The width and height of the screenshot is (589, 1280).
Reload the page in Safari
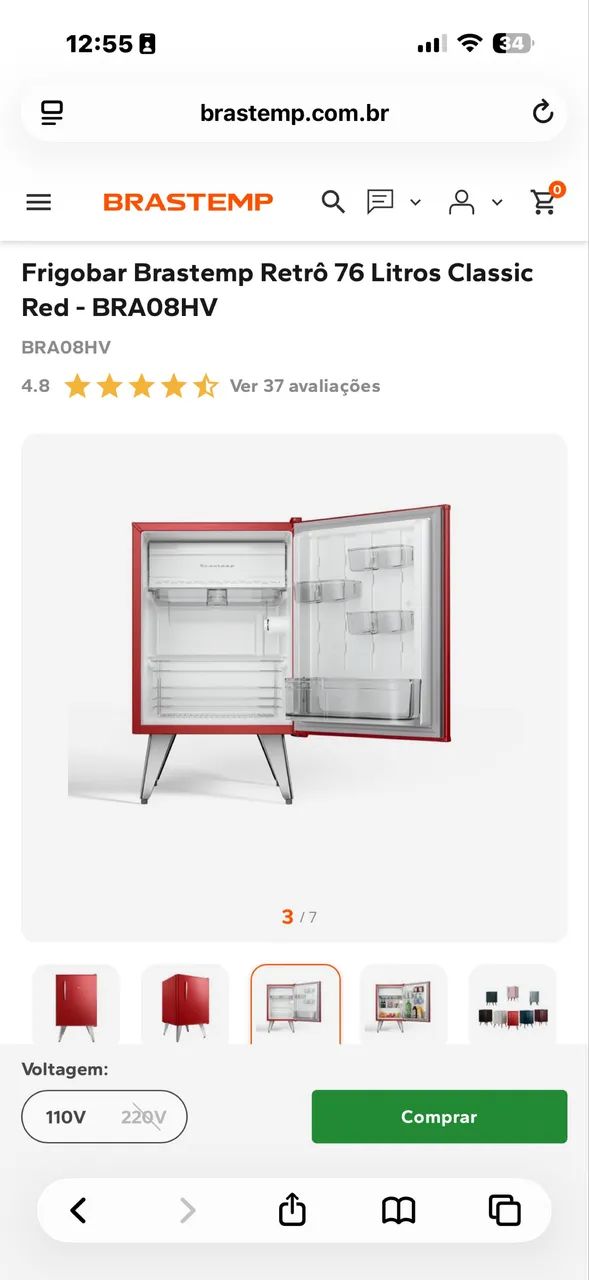(542, 112)
